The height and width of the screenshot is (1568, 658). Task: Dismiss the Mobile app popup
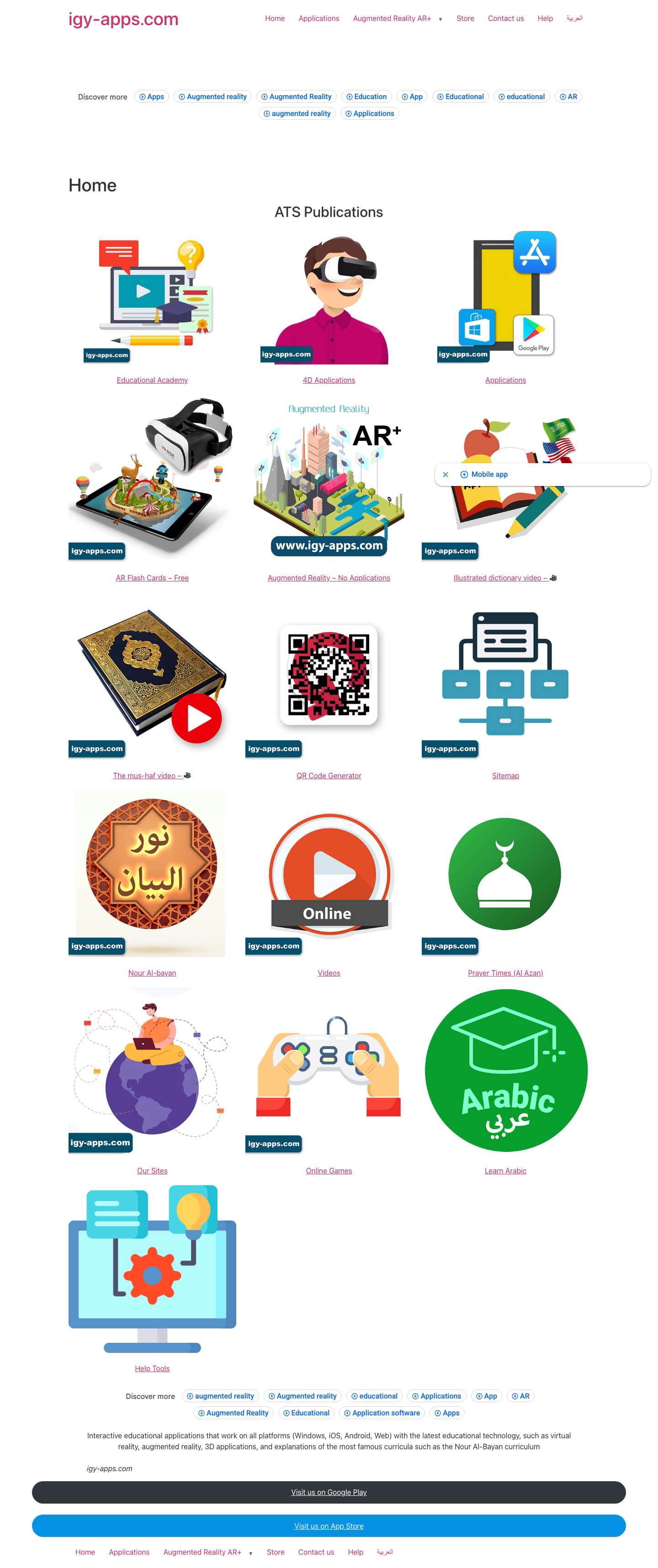click(x=446, y=474)
